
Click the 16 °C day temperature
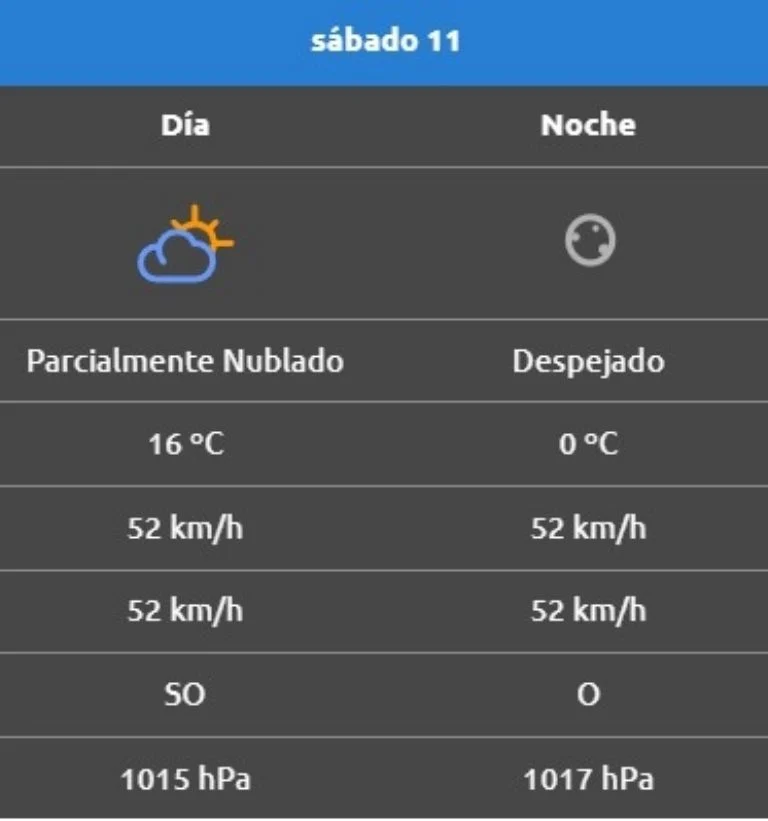[185, 444]
